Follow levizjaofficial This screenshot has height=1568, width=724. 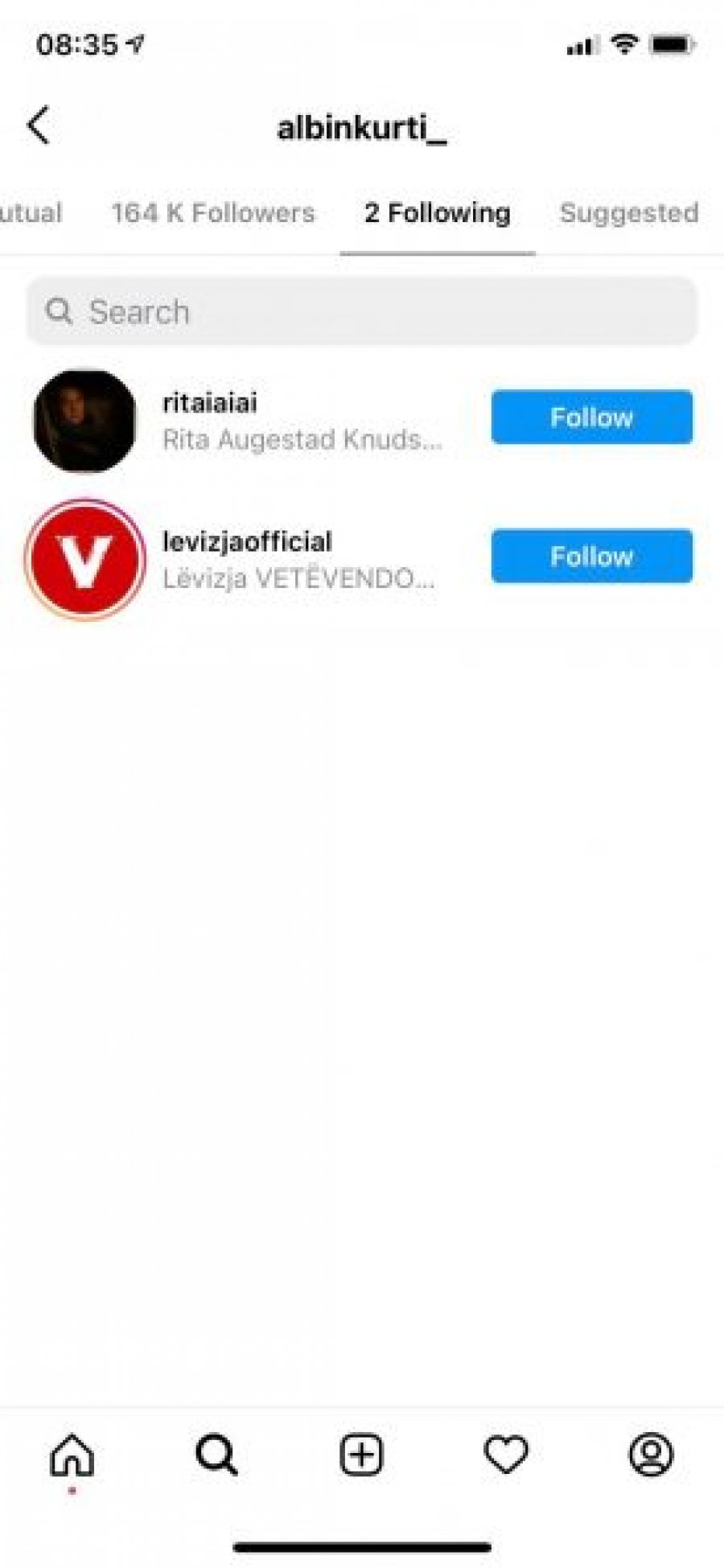[x=591, y=556]
